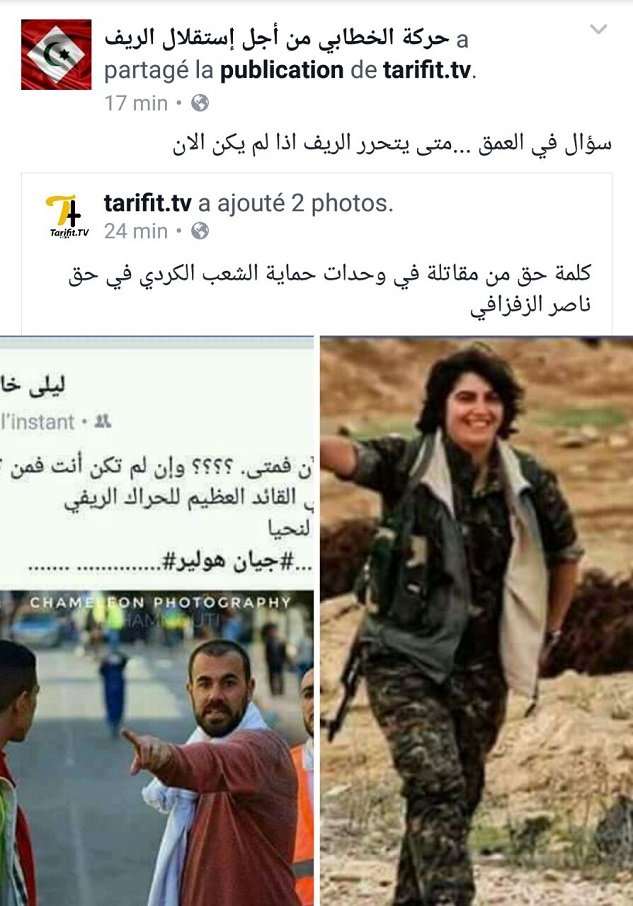Open the tarifit.tv page name link
633x906 pixels.
428,71
